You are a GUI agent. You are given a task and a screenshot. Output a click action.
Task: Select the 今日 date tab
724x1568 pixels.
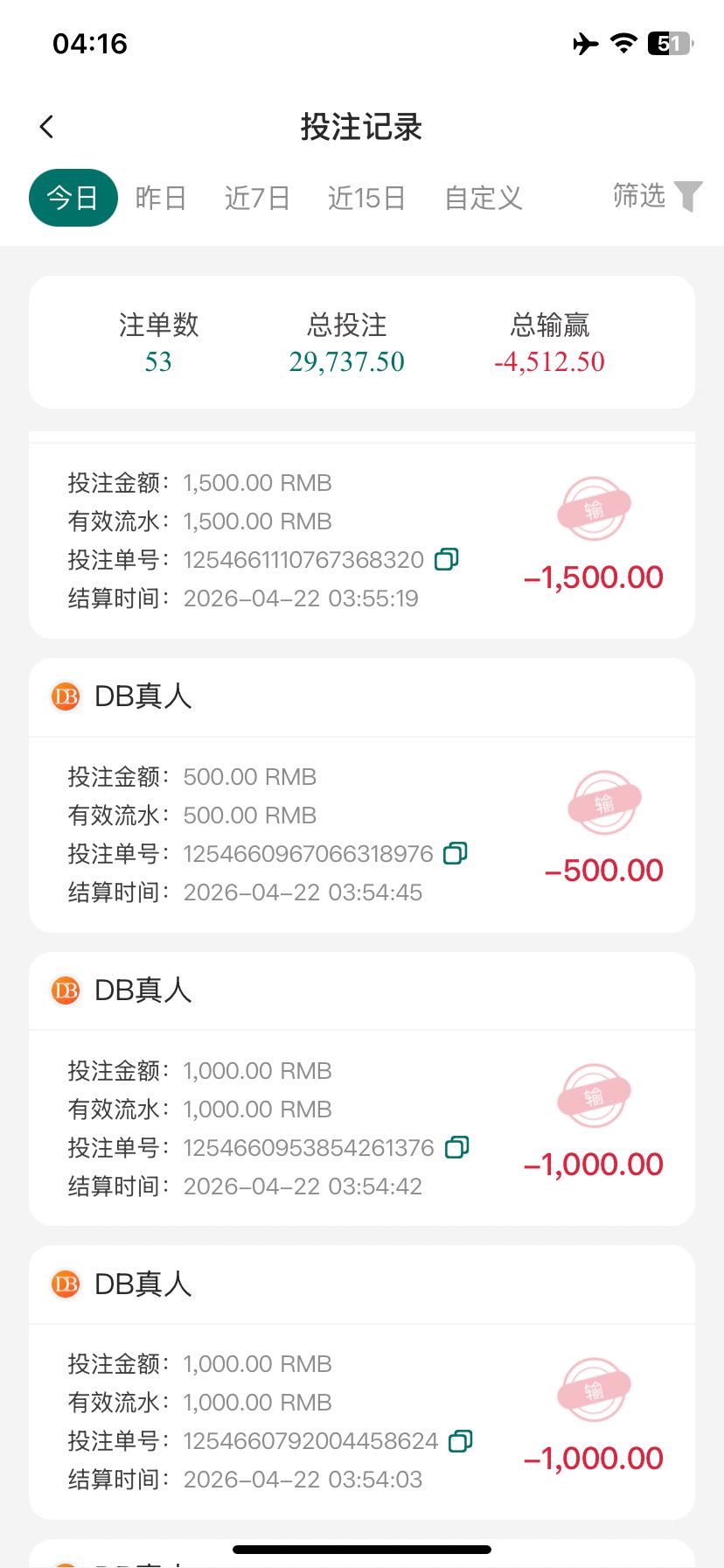click(73, 198)
